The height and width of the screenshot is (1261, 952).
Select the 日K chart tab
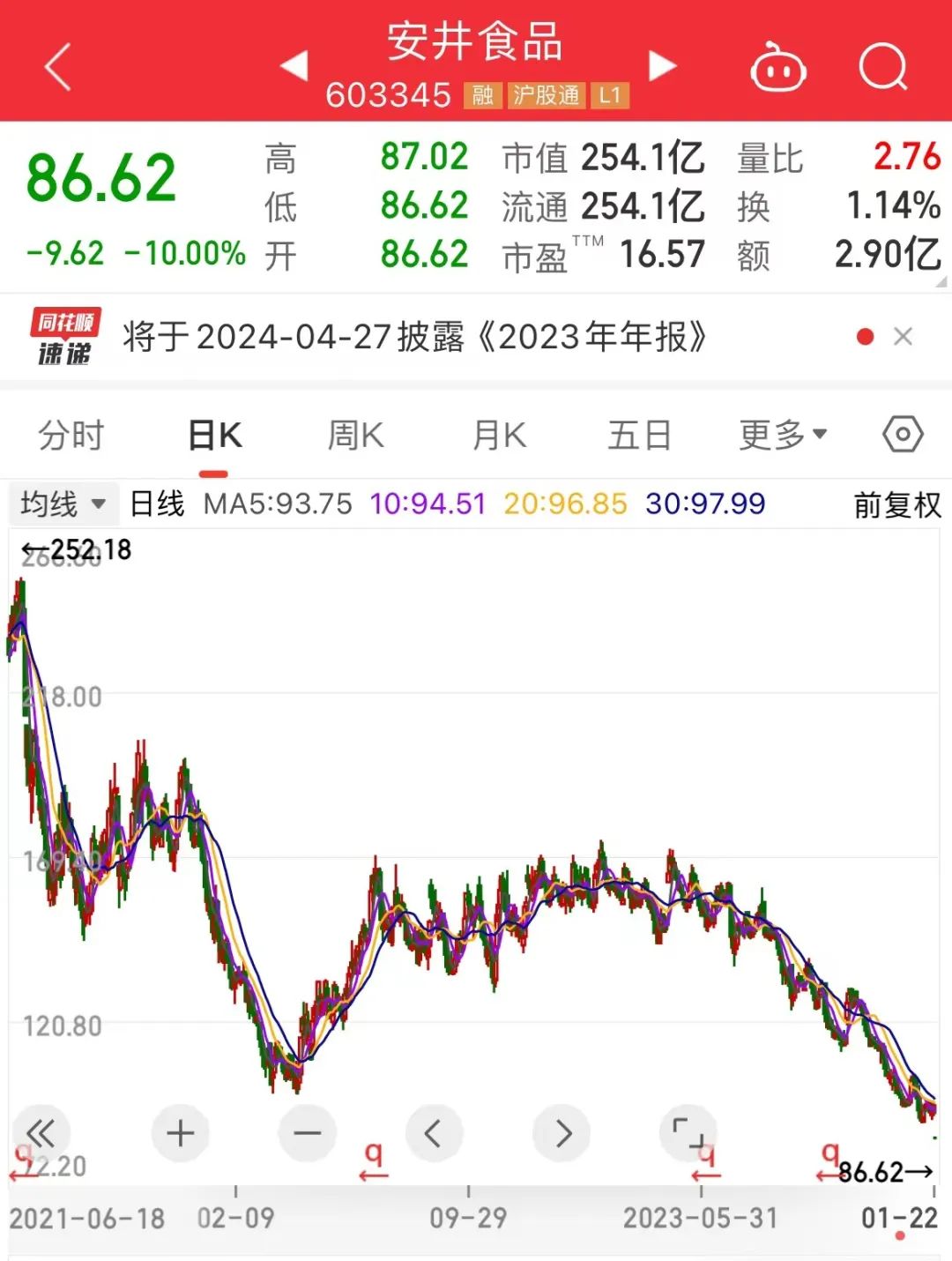click(214, 435)
